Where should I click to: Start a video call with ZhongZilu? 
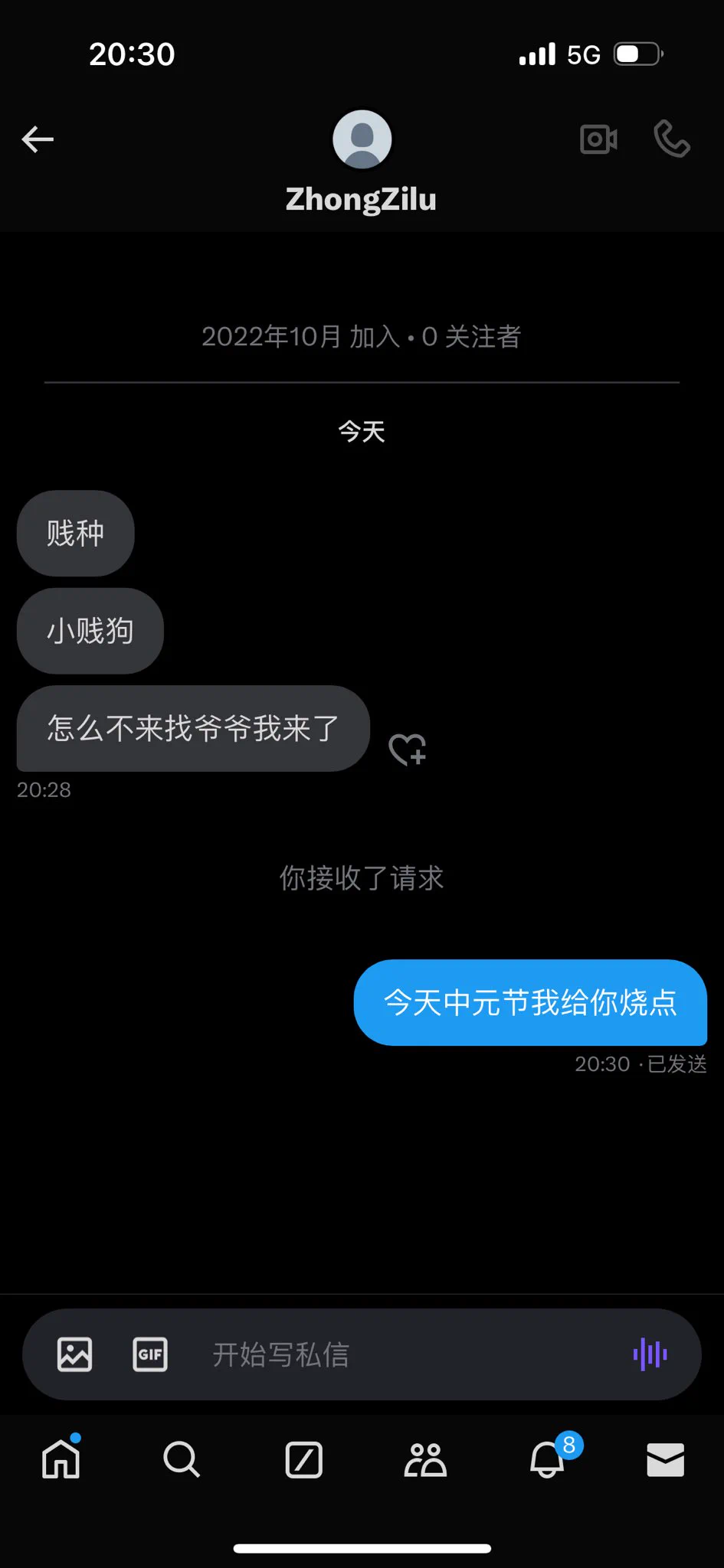point(598,139)
